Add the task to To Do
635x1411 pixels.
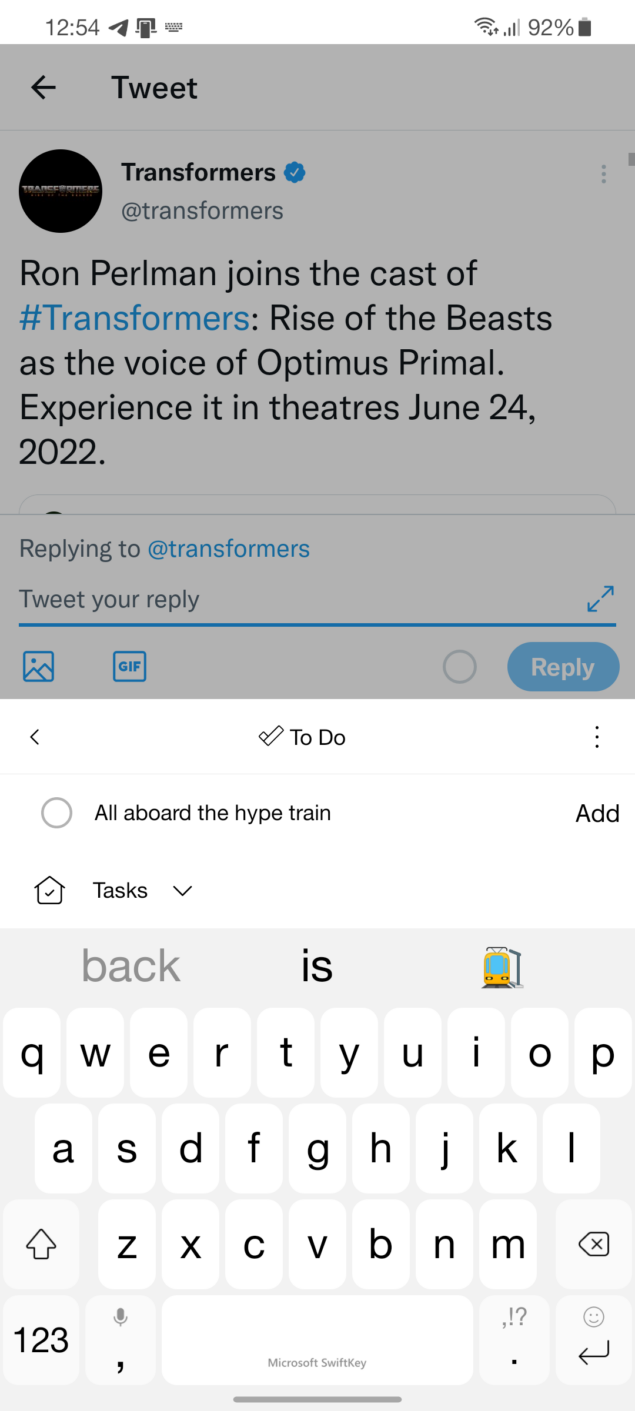(x=597, y=813)
